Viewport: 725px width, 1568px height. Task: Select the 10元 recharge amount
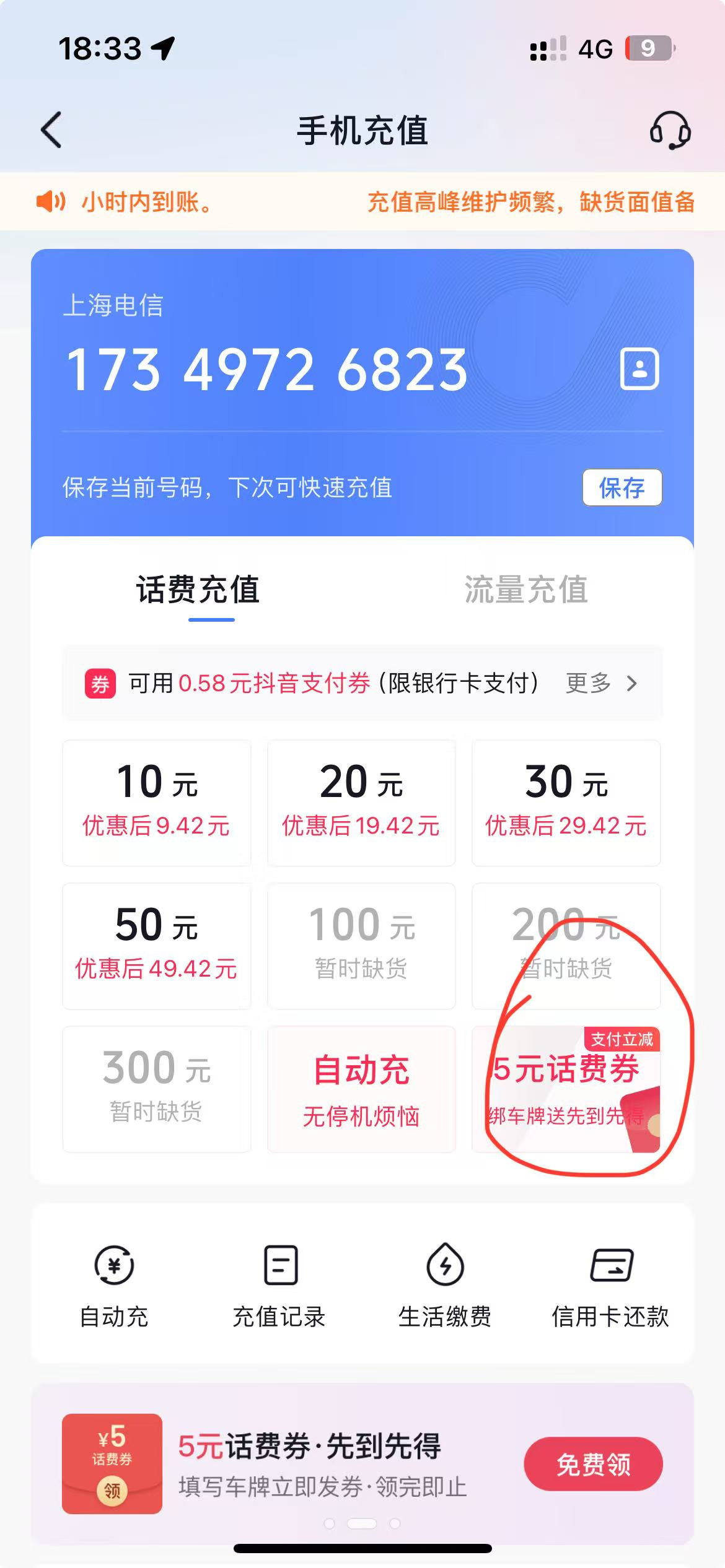pos(157,803)
